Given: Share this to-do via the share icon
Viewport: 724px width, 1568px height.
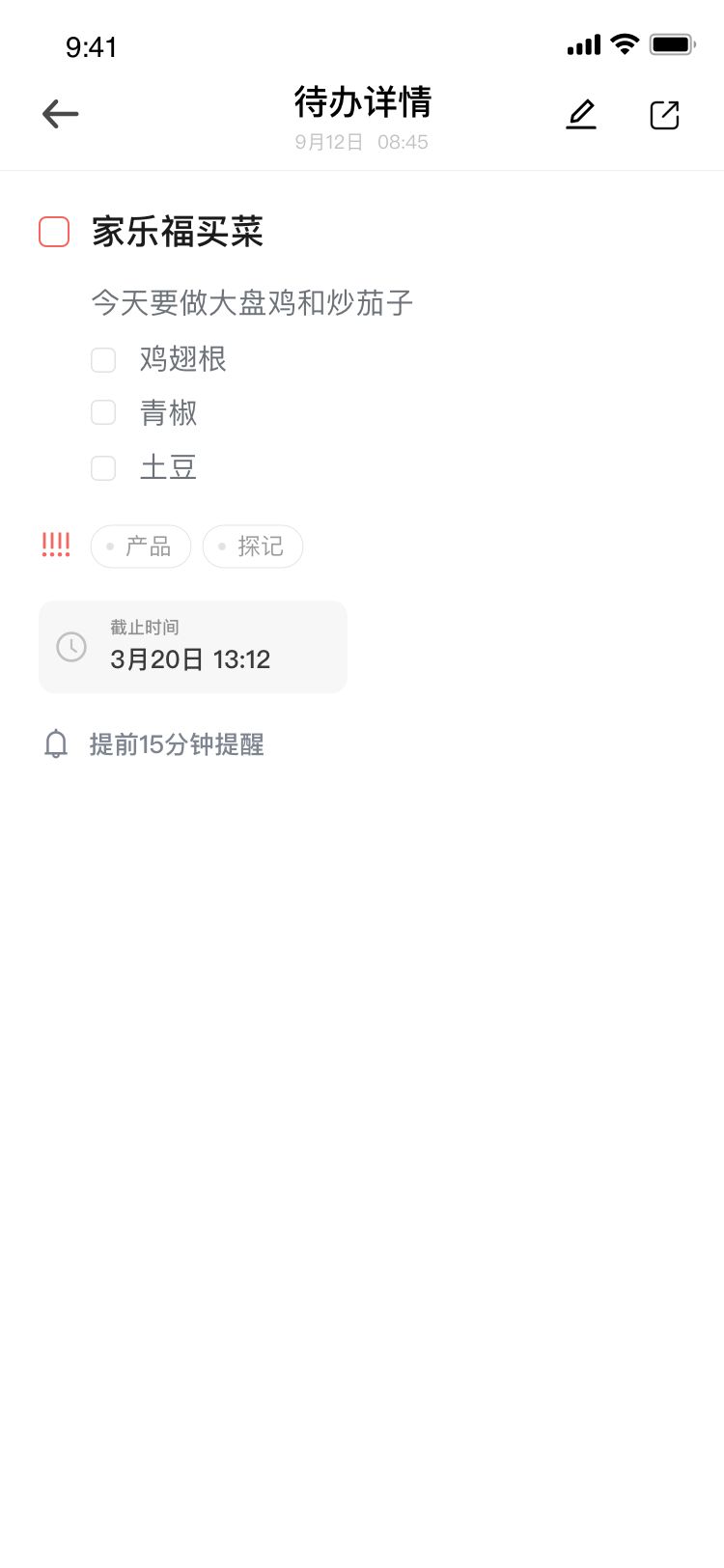Looking at the screenshot, I should point(664,115).
